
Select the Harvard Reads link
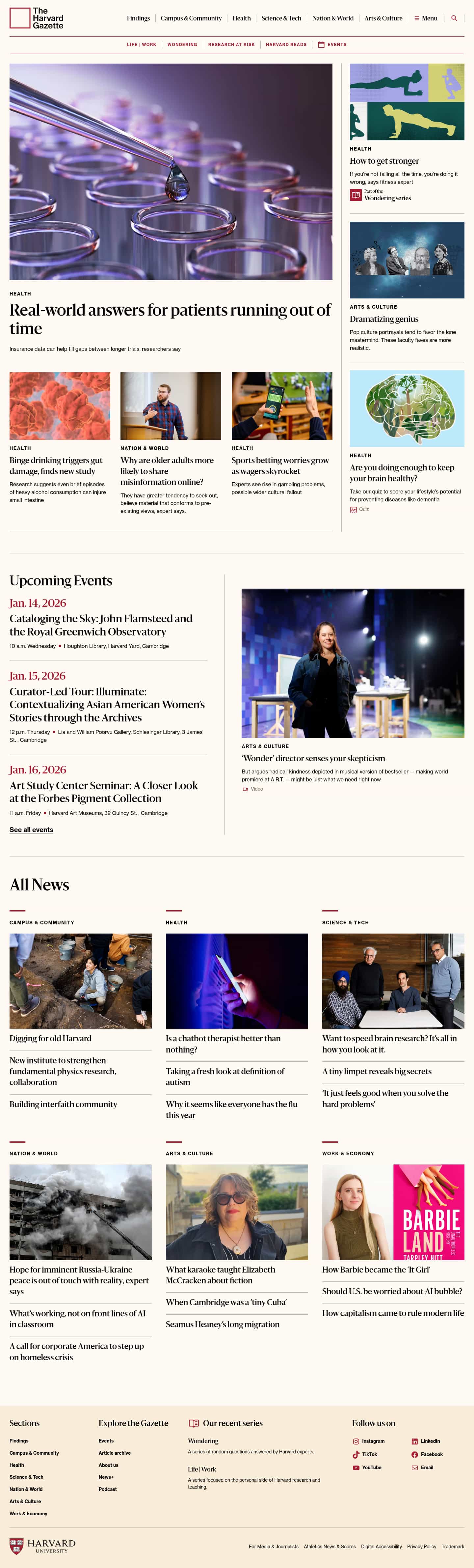(x=286, y=44)
